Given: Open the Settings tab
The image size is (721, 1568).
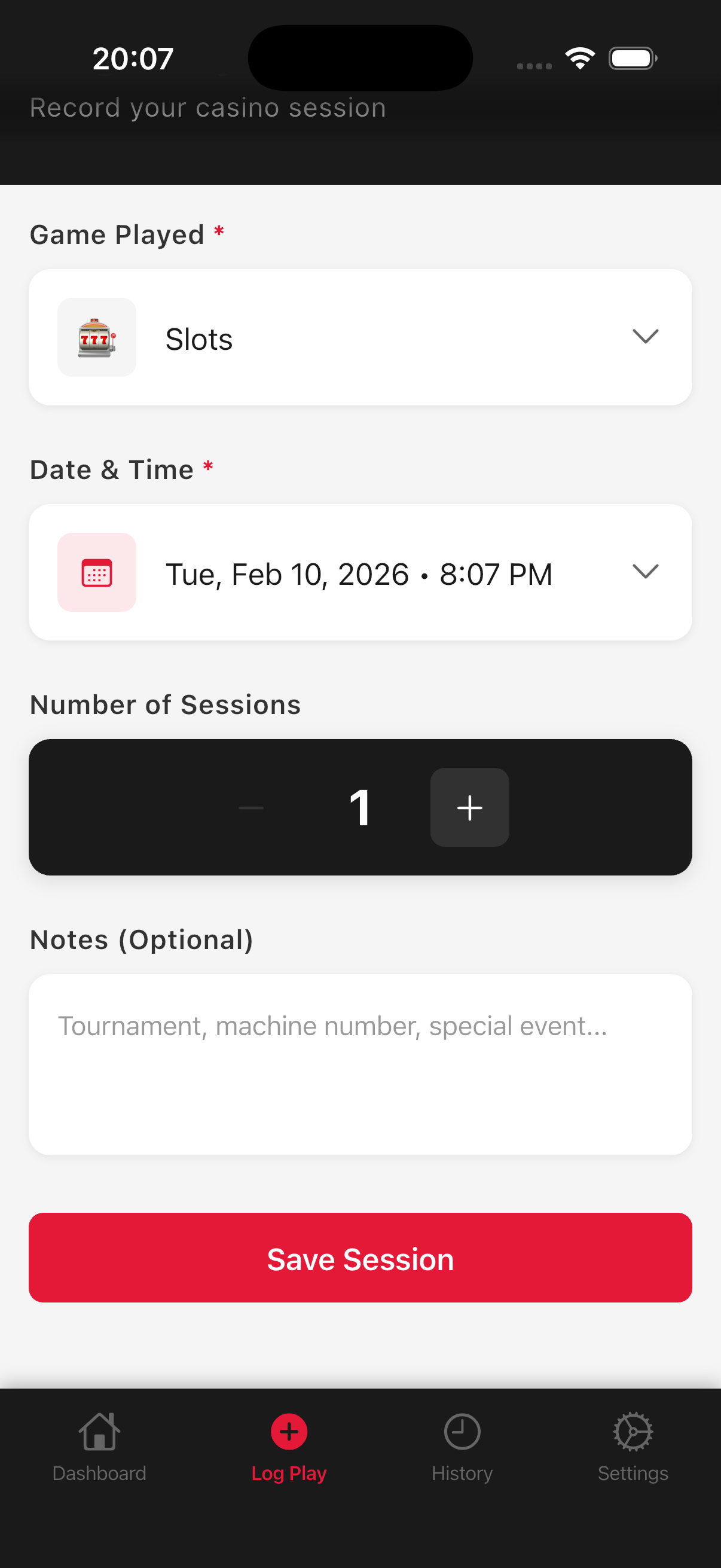Looking at the screenshot, I should [632, 1447].
